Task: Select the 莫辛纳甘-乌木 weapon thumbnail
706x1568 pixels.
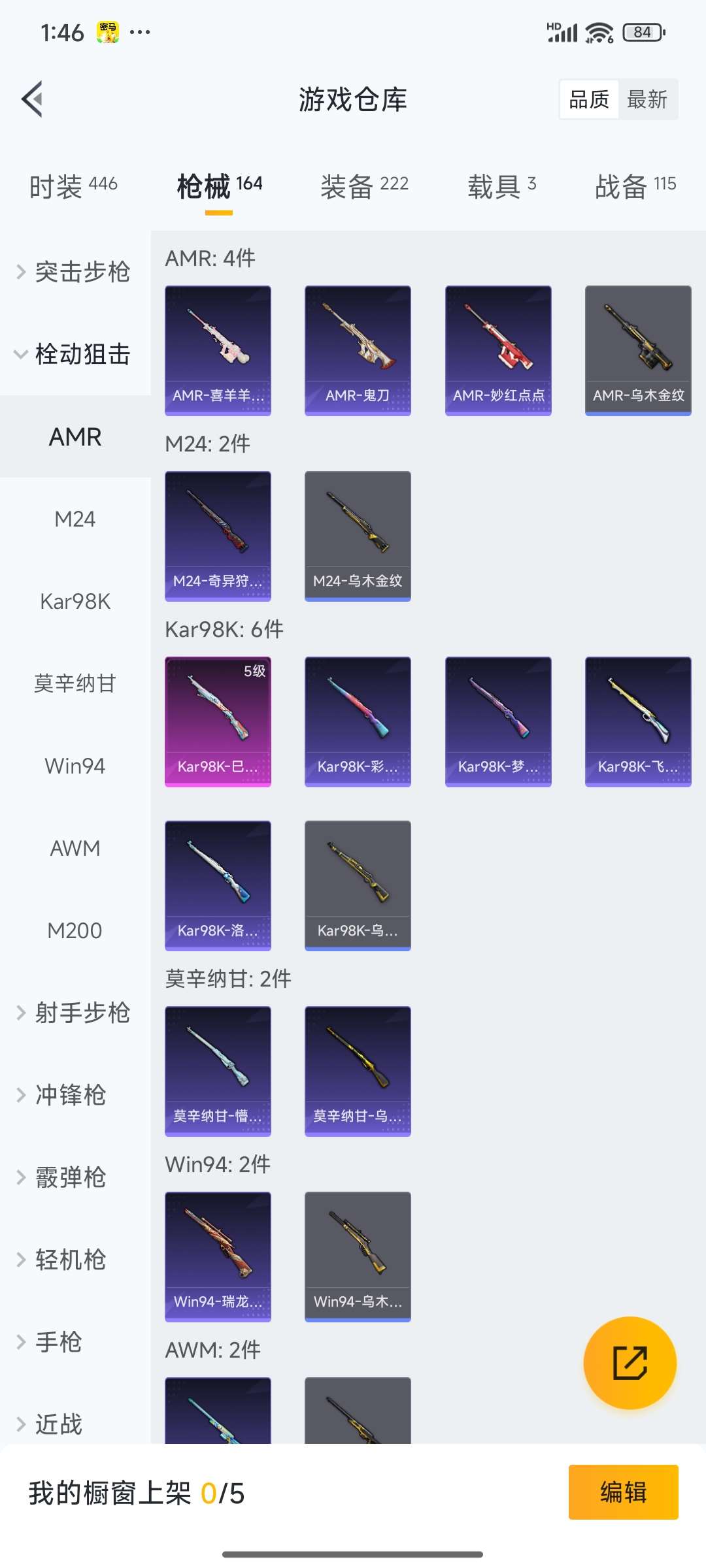Action: click(358, 1071)
